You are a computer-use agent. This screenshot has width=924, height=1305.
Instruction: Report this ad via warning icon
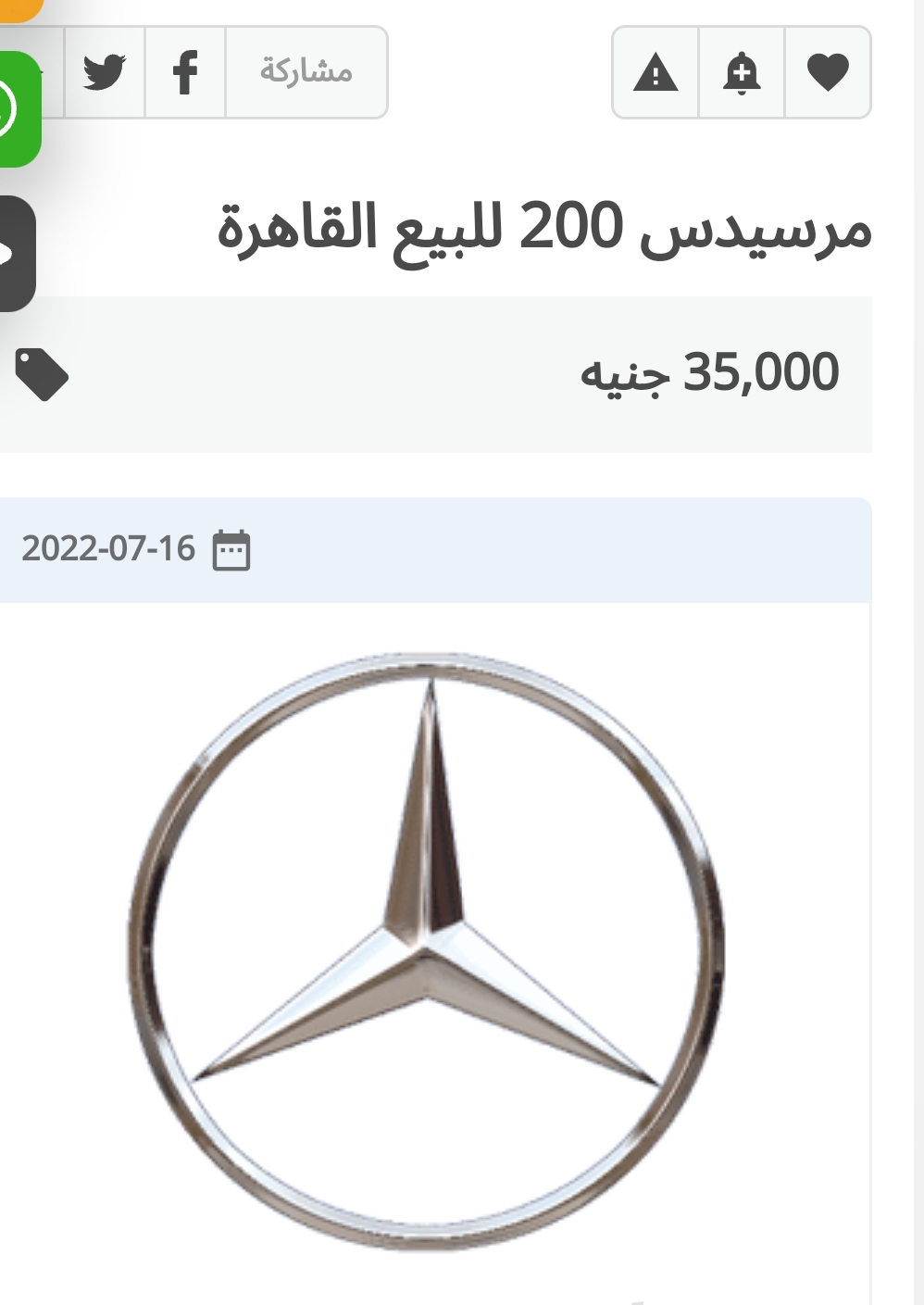(x=656, y=72)
